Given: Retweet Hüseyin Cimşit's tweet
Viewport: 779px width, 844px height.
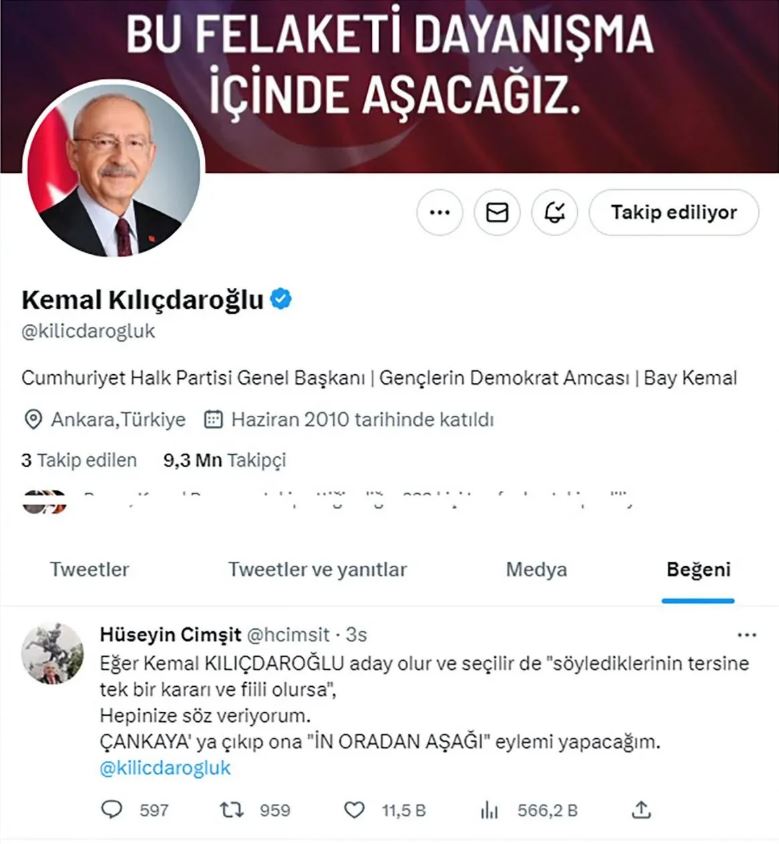Looking at the screenshot, I should tap(230, 810).
